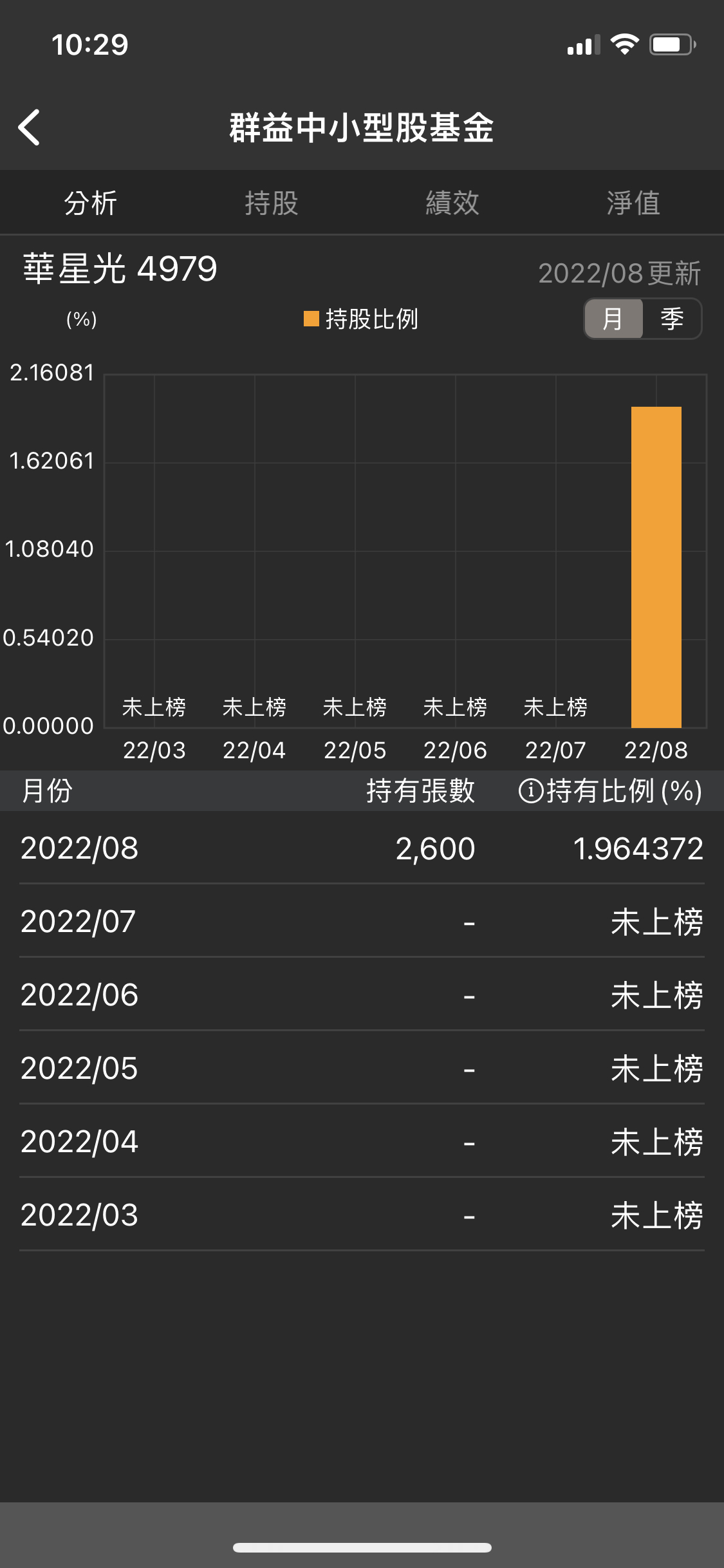Switch to the 淨值 tab
The height and width of the screenshot is (1568, 724).
[633, 203]
